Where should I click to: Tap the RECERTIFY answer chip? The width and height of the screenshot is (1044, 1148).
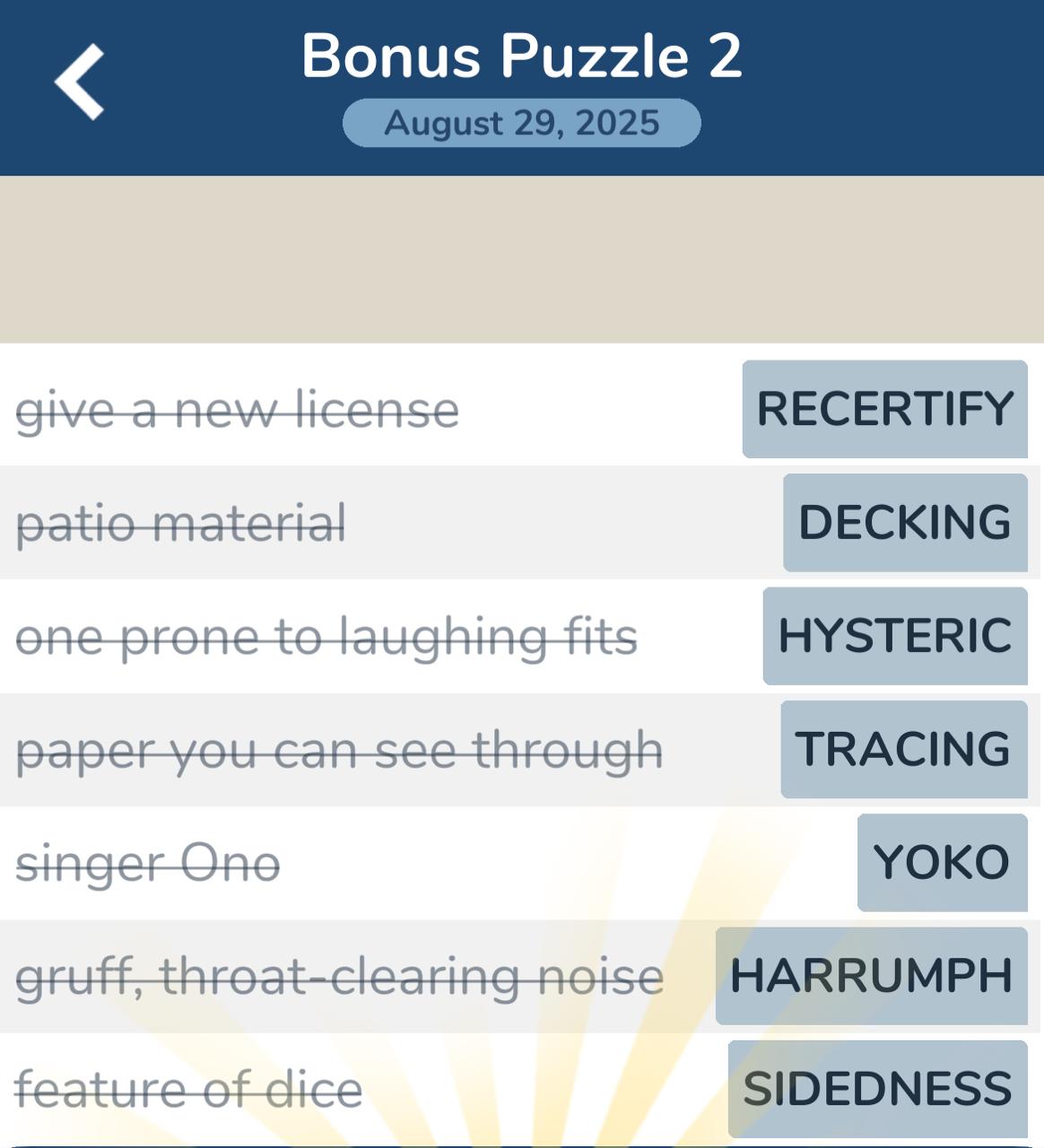click(884, 409)
